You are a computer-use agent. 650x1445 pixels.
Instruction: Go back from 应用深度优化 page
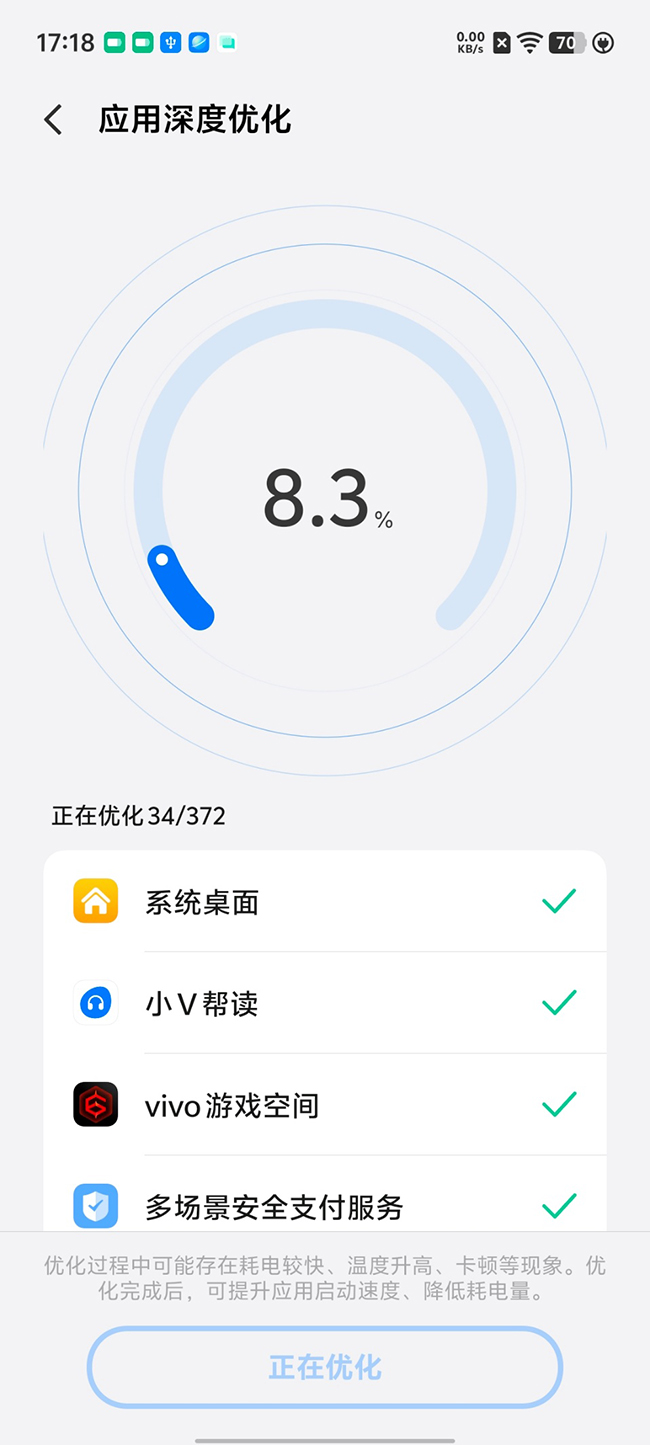[x=53, y=120]
